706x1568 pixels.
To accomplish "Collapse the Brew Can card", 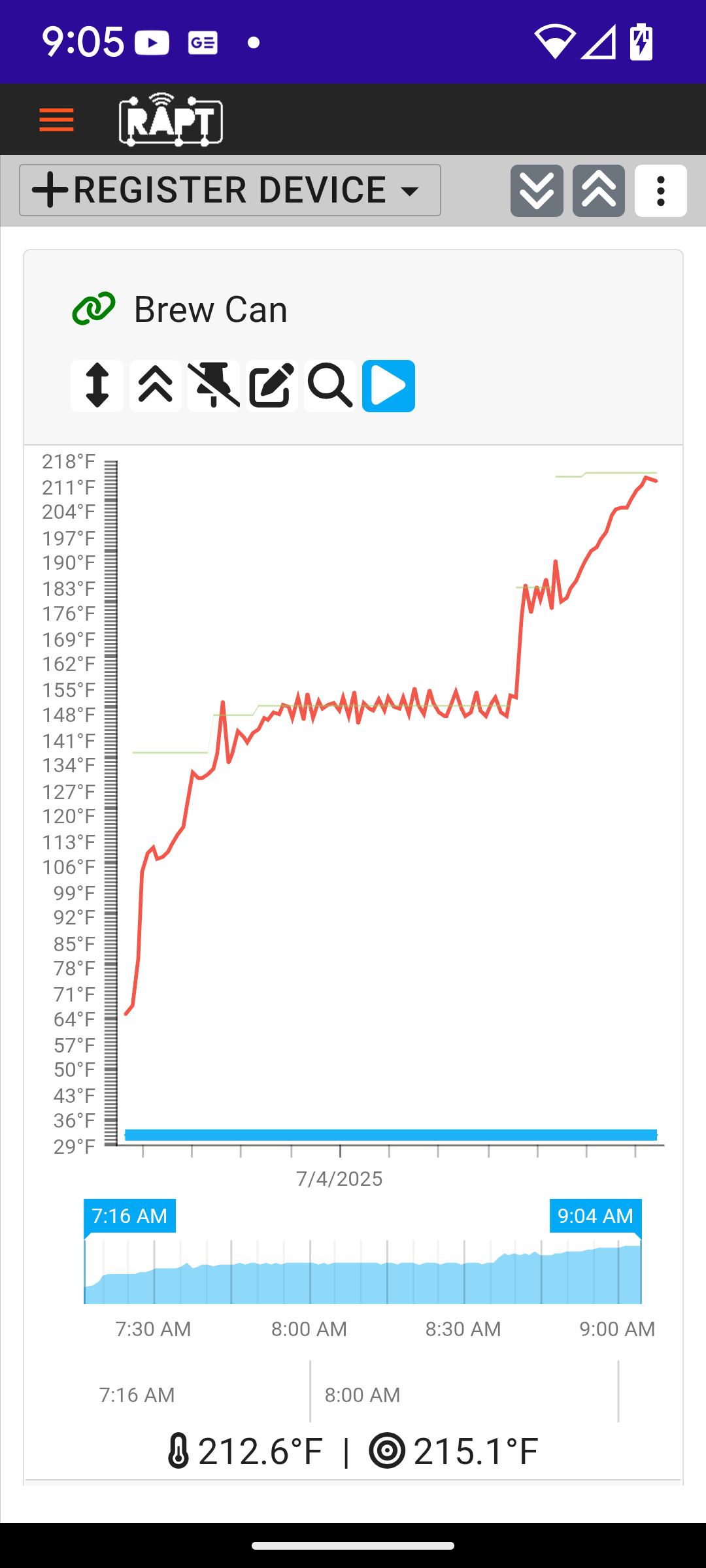I will pyautogui.click(x=156, y=386).
